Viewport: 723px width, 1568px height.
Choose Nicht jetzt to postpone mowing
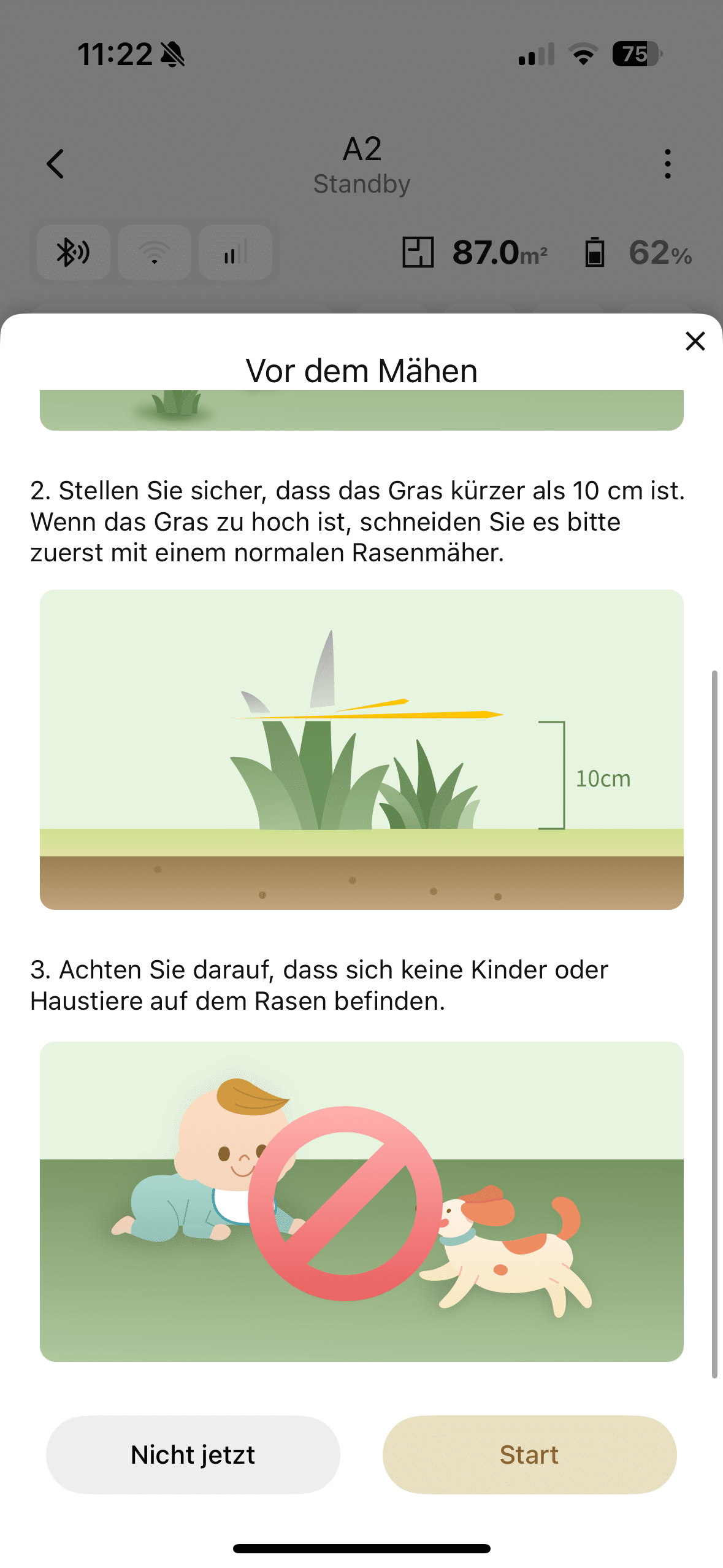tap(193, 1455)
